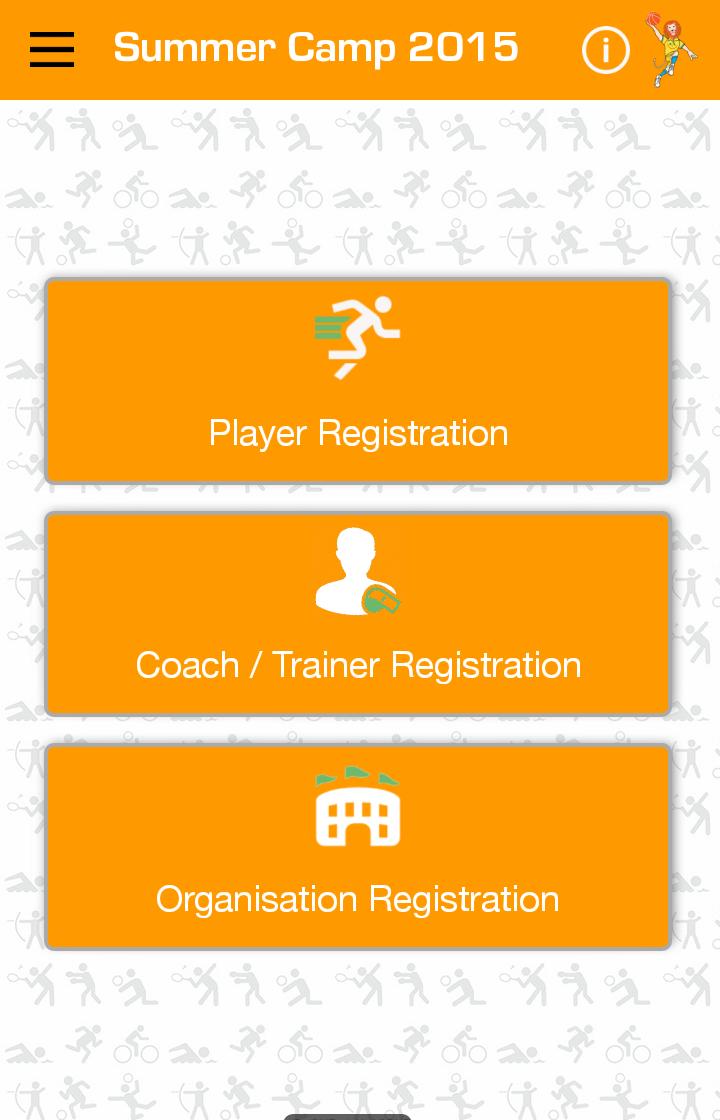The height and width of the screenshot is (1120, 720).
Task: Open Coach / Trainer Registration
Action: pyautogui.click(x=358, y=614)
